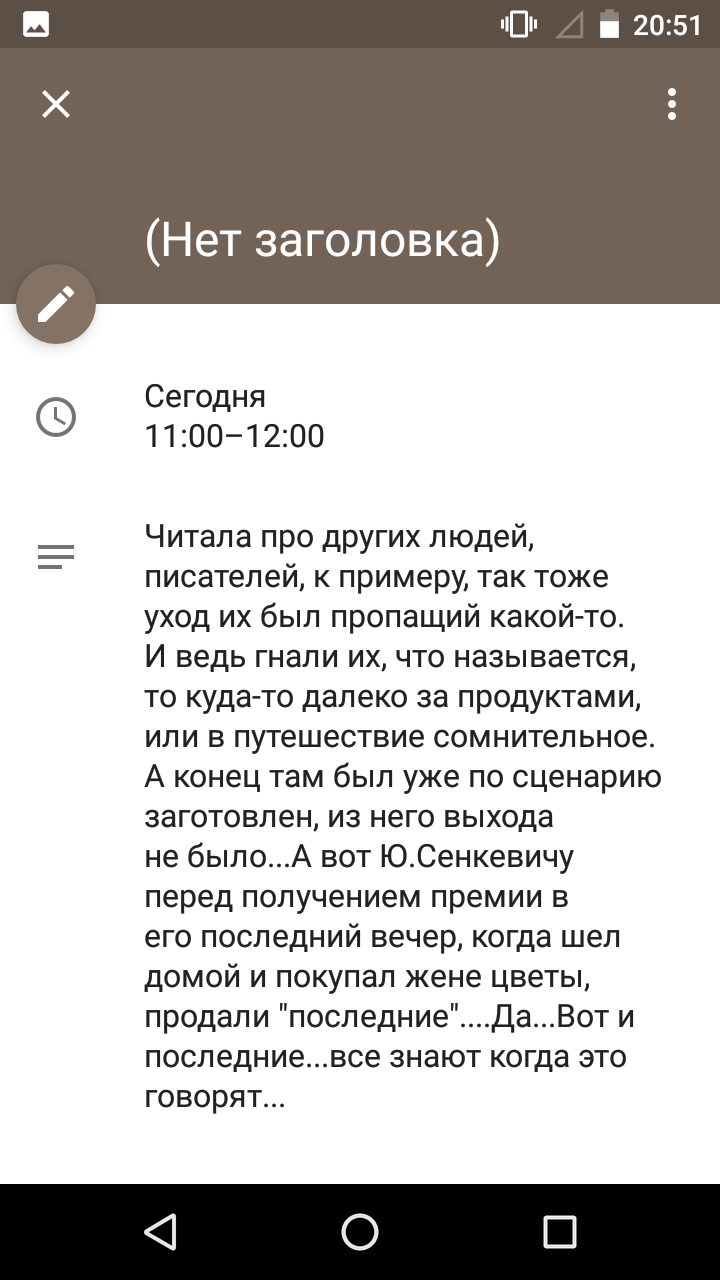Edit this event with the pencil button
The width and height of the screenshot is (720, 1280).
click(x=56, y=304)
